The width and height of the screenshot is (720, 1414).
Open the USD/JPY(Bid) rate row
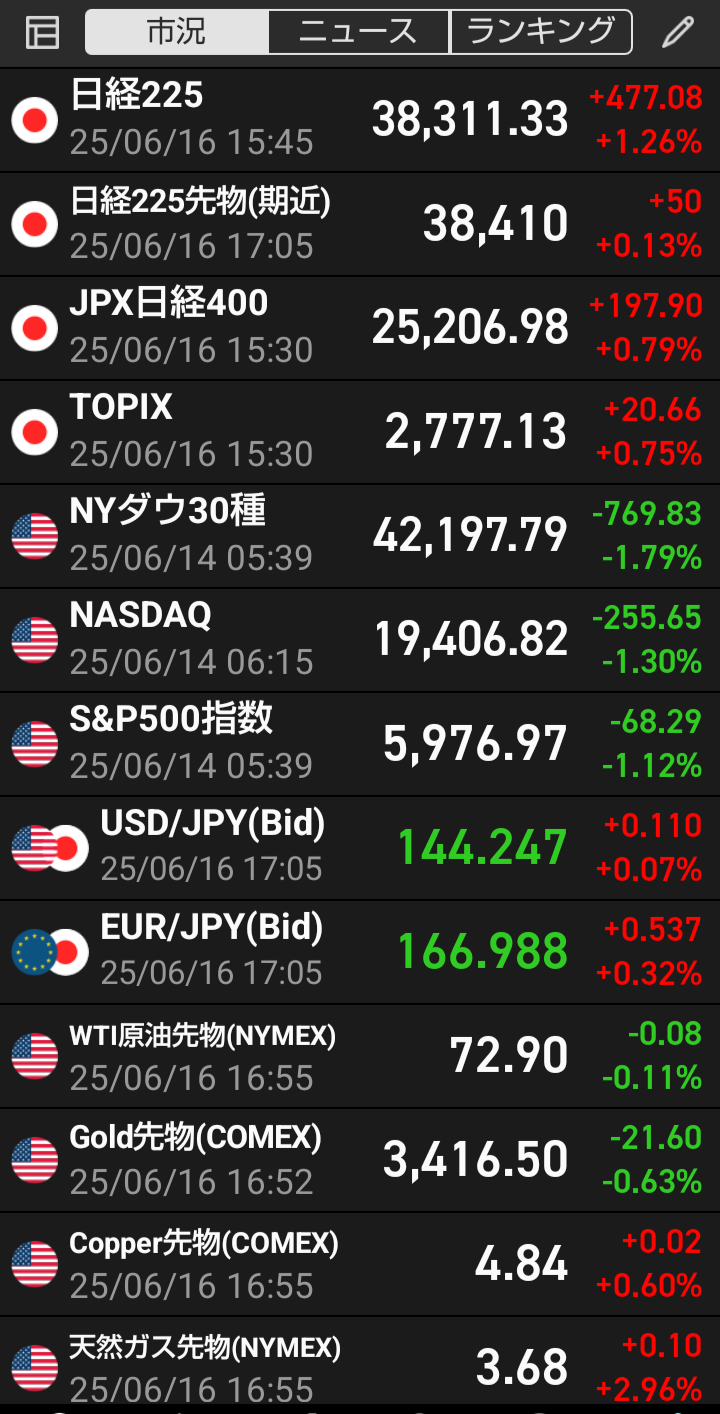pyautogui.click(x=360, y=848)
